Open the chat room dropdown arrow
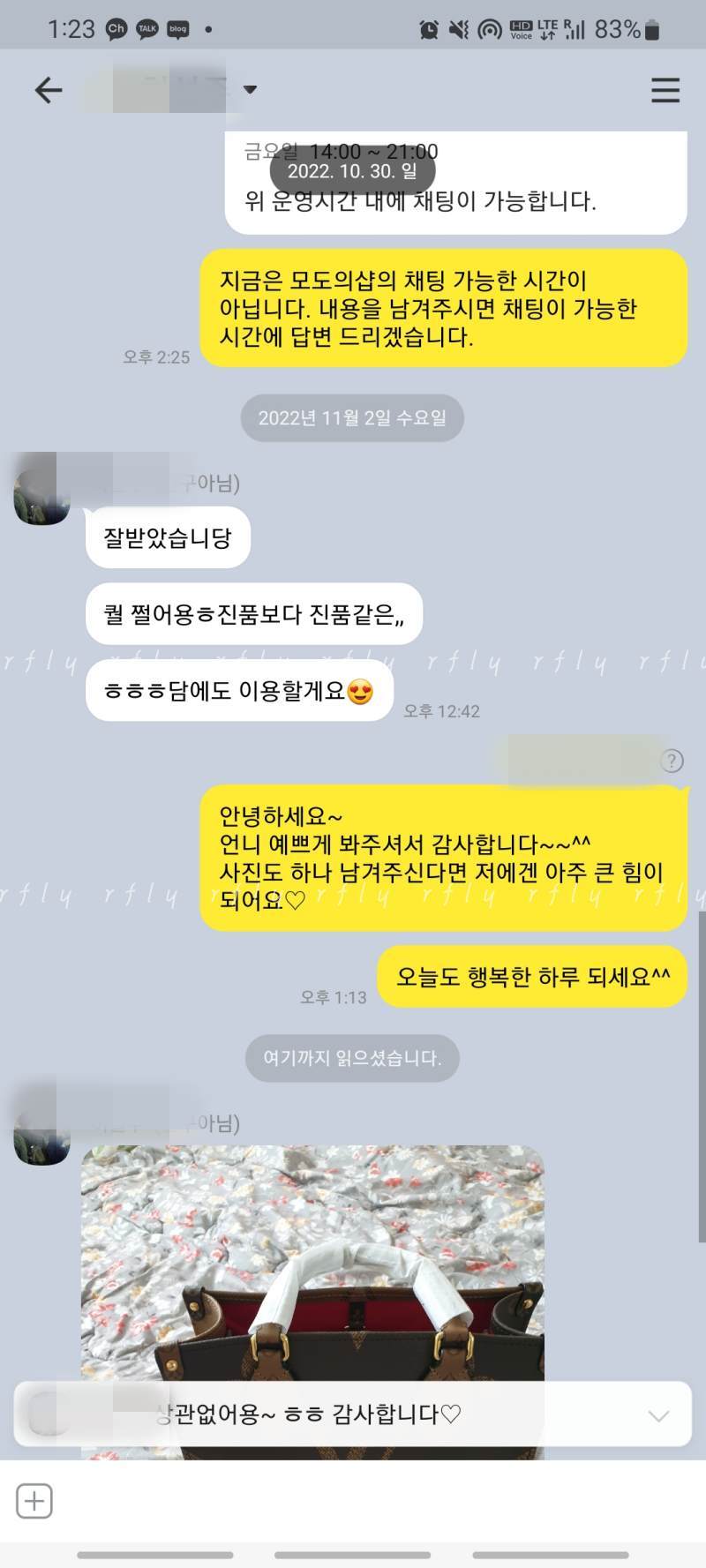 click(250, 90)
